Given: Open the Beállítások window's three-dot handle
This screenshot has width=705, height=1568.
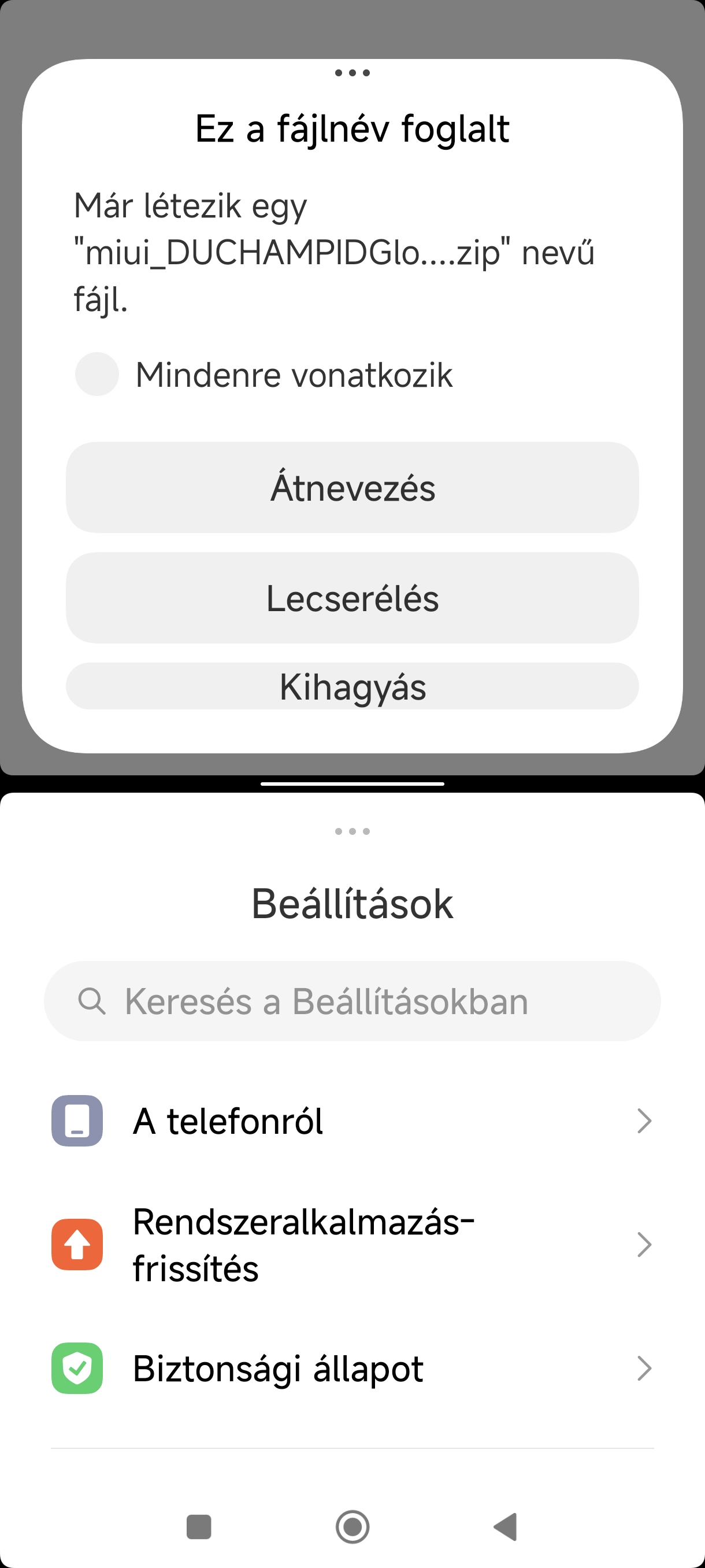Looking at the screenshot, I should point(352,831).
